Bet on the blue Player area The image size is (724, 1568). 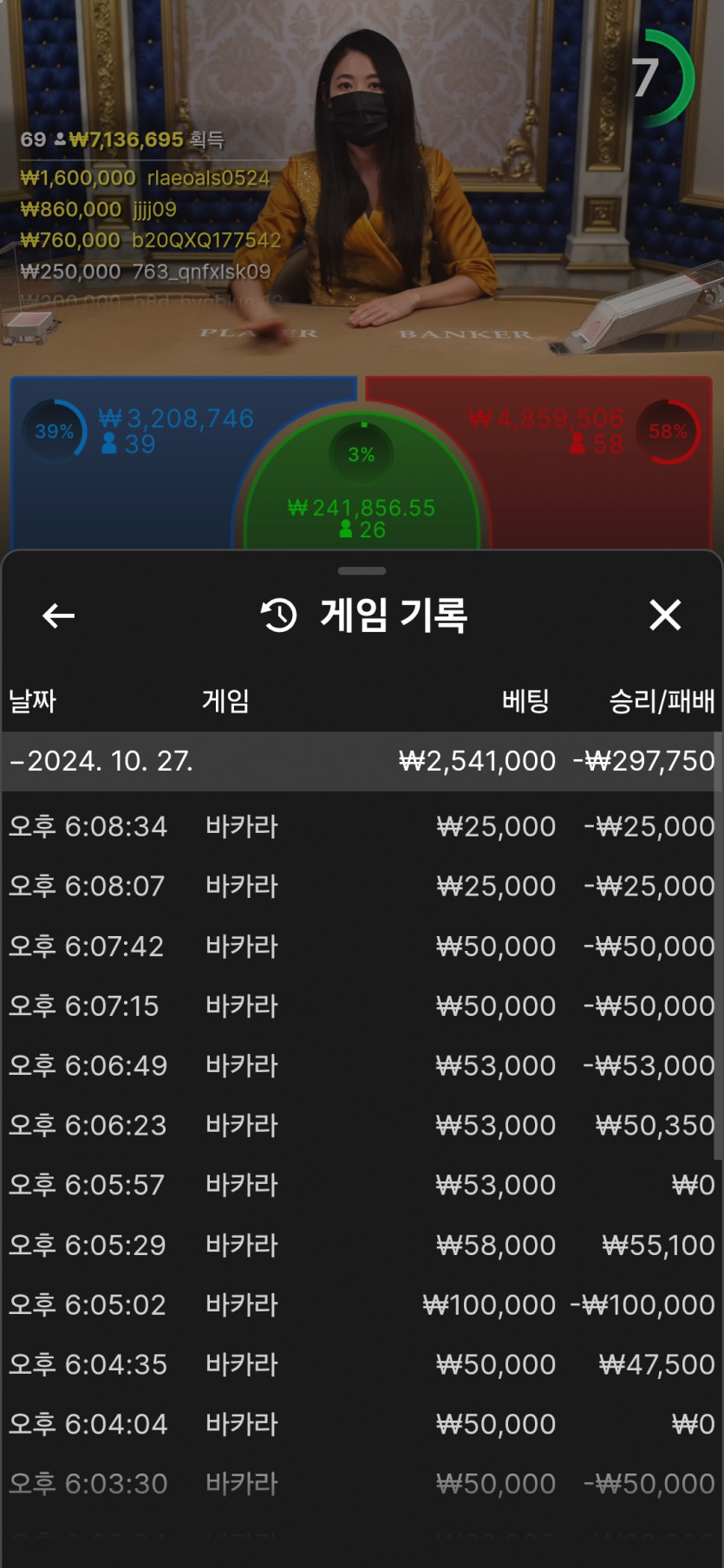coord(121,468)
